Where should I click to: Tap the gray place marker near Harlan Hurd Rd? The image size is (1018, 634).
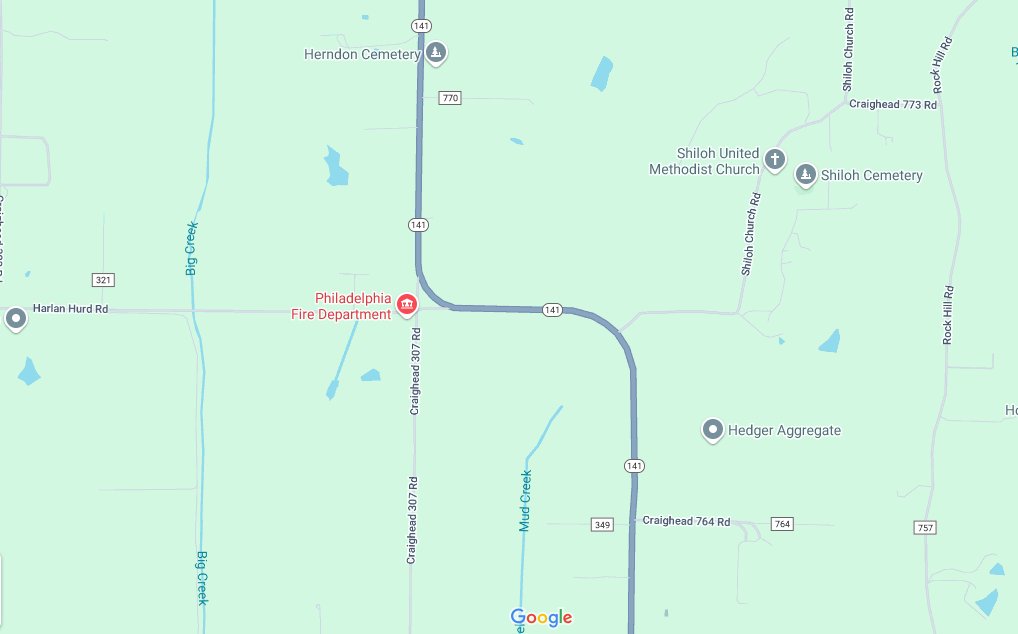point(16,319)
